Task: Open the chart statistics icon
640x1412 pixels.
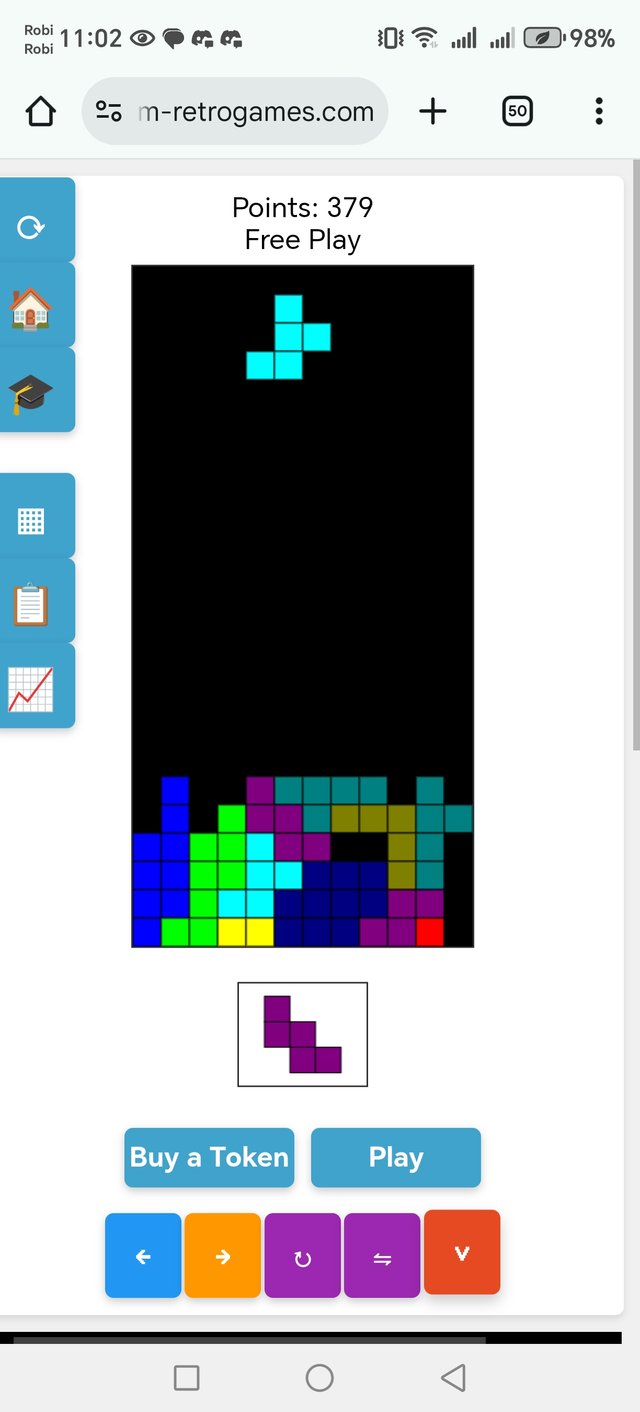Action: 32,688
